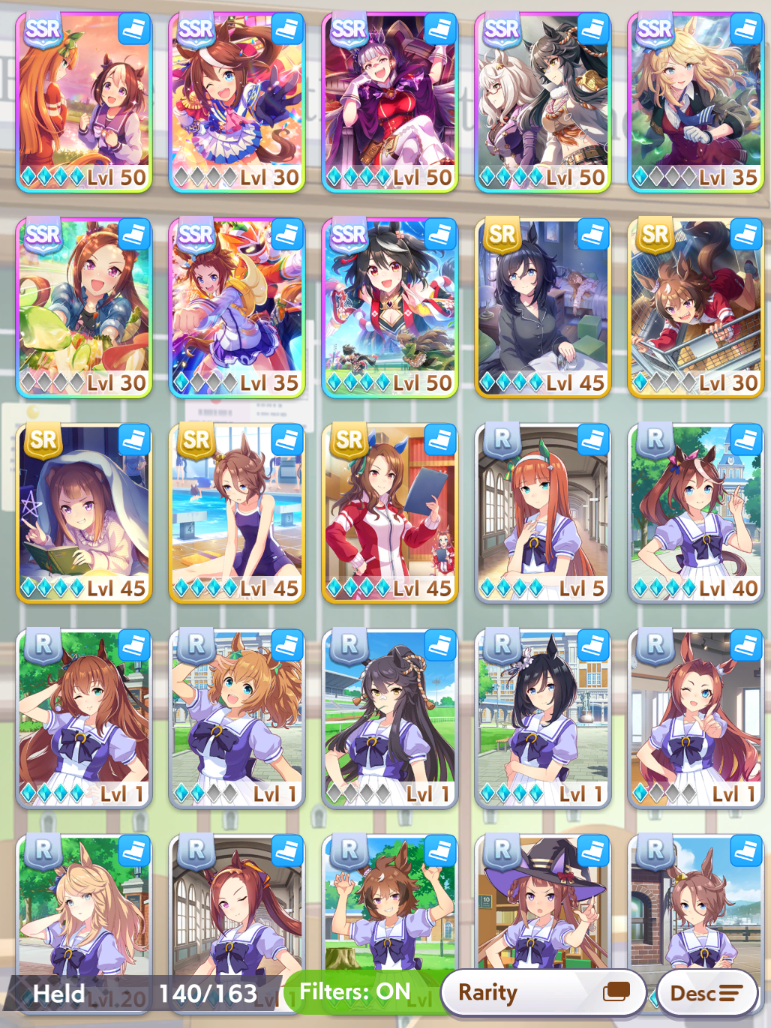The image size is (771, 1028).
Task: Open R card of girl with orange twin tails
Action: (x=237, y=719)
